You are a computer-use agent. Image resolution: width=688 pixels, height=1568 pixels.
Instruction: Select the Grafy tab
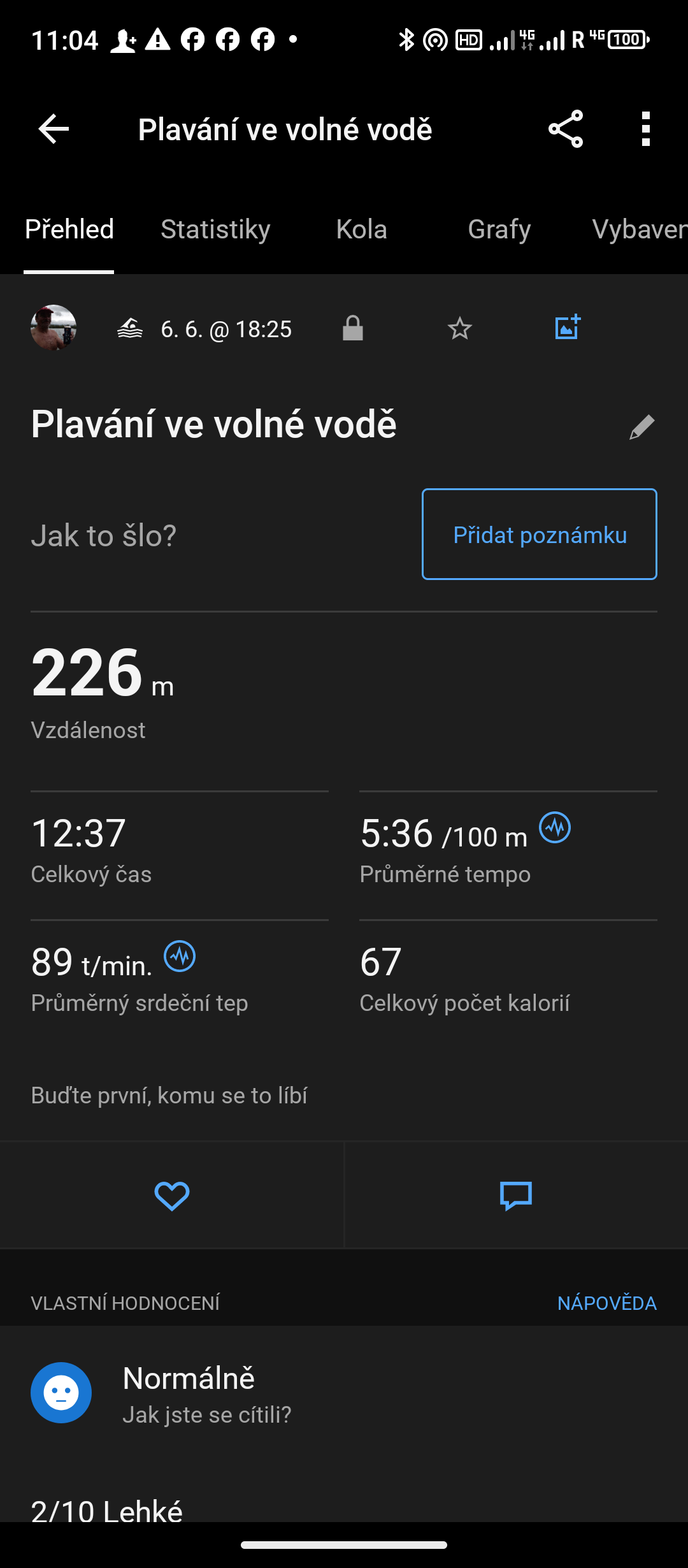499,229
